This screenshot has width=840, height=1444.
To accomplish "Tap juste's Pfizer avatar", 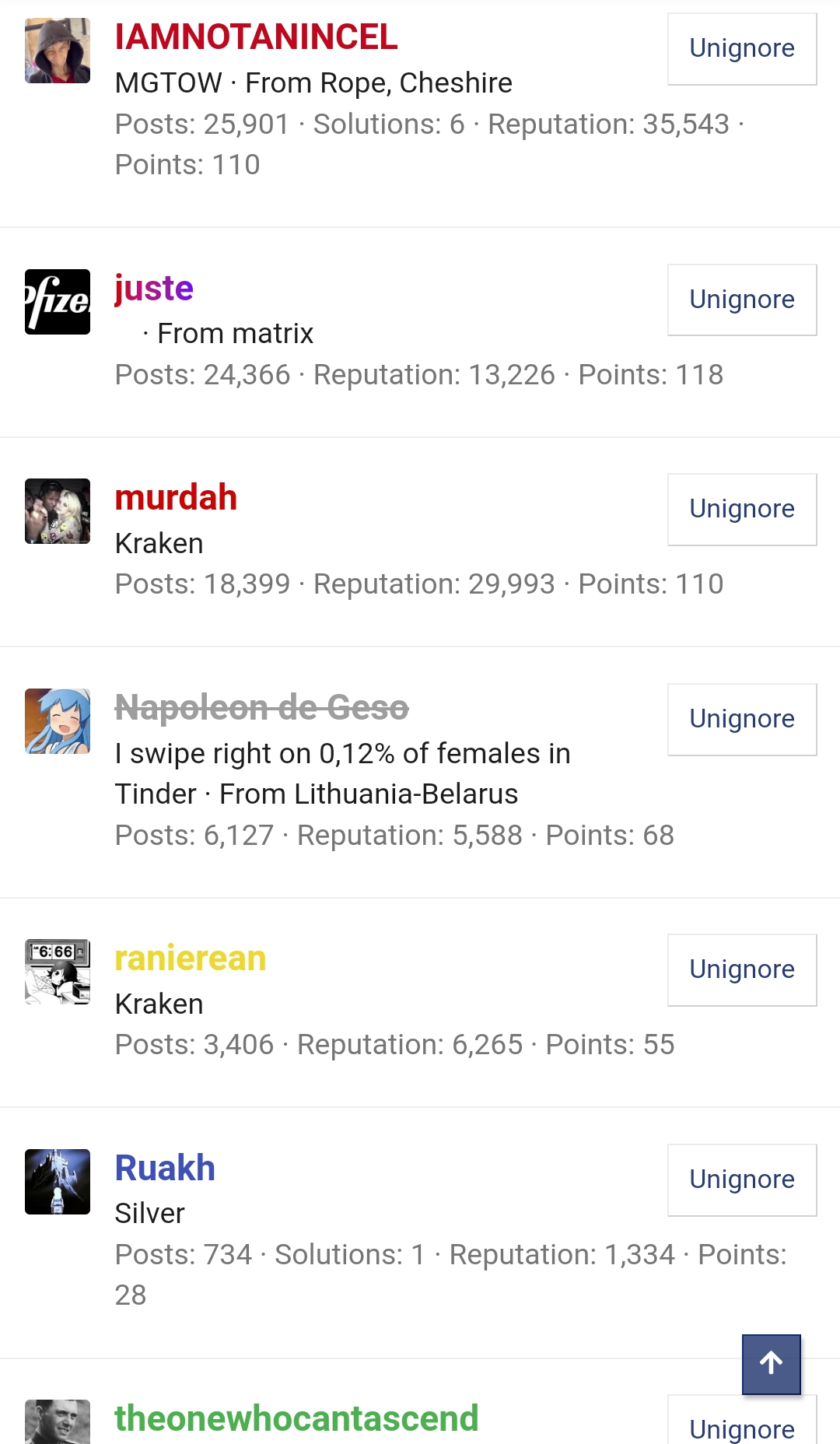I will (x=58, y=302).
